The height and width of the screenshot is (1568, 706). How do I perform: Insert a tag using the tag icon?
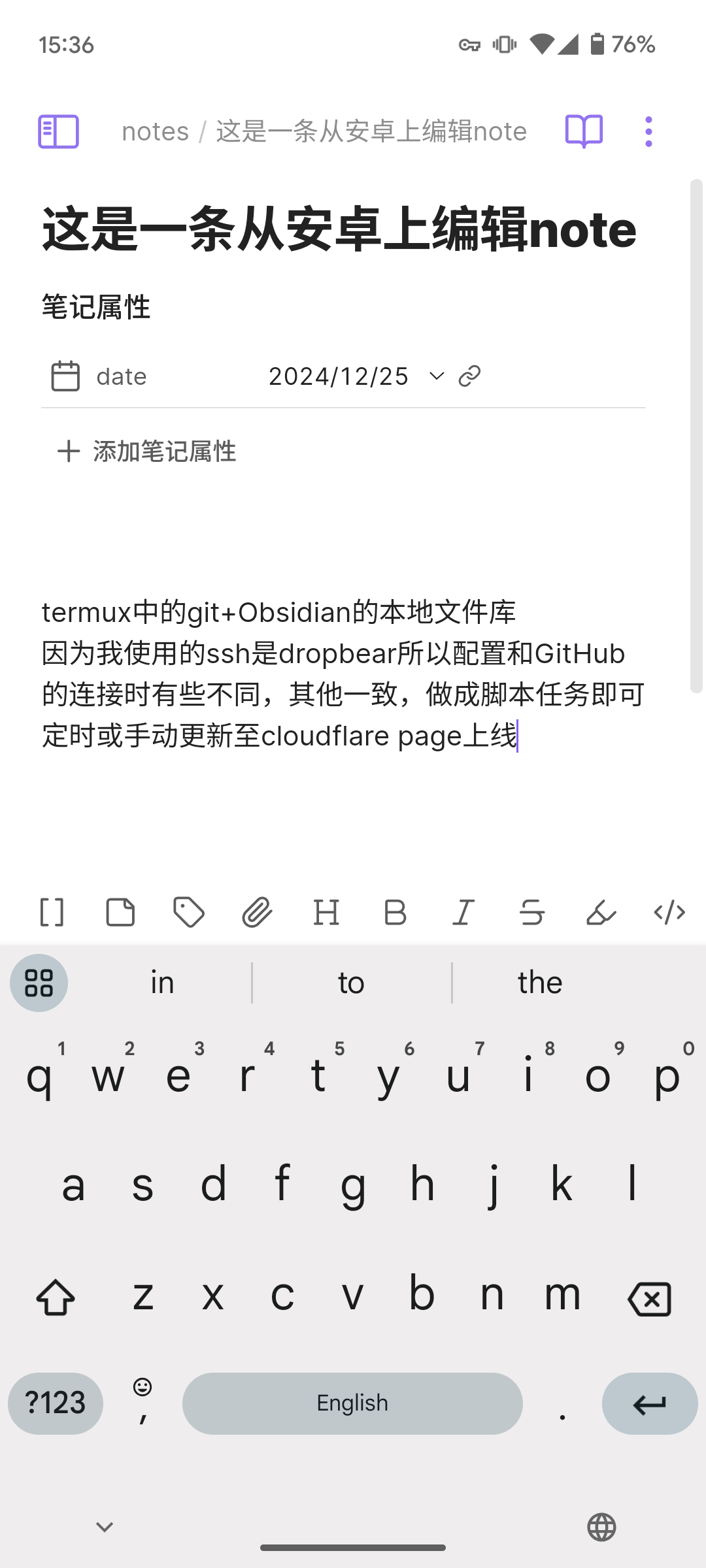(x=189, y=912)
